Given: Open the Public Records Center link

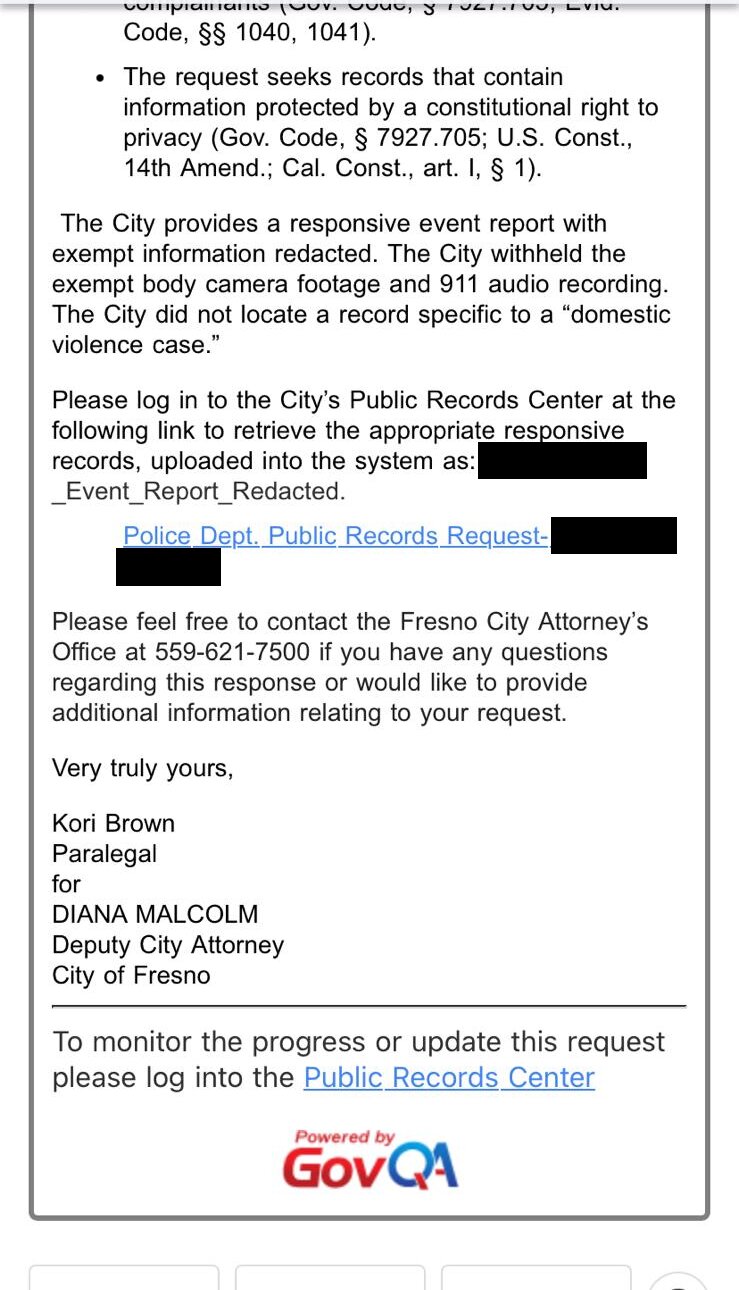Looking at the screenshot, I should (449, 1077).
